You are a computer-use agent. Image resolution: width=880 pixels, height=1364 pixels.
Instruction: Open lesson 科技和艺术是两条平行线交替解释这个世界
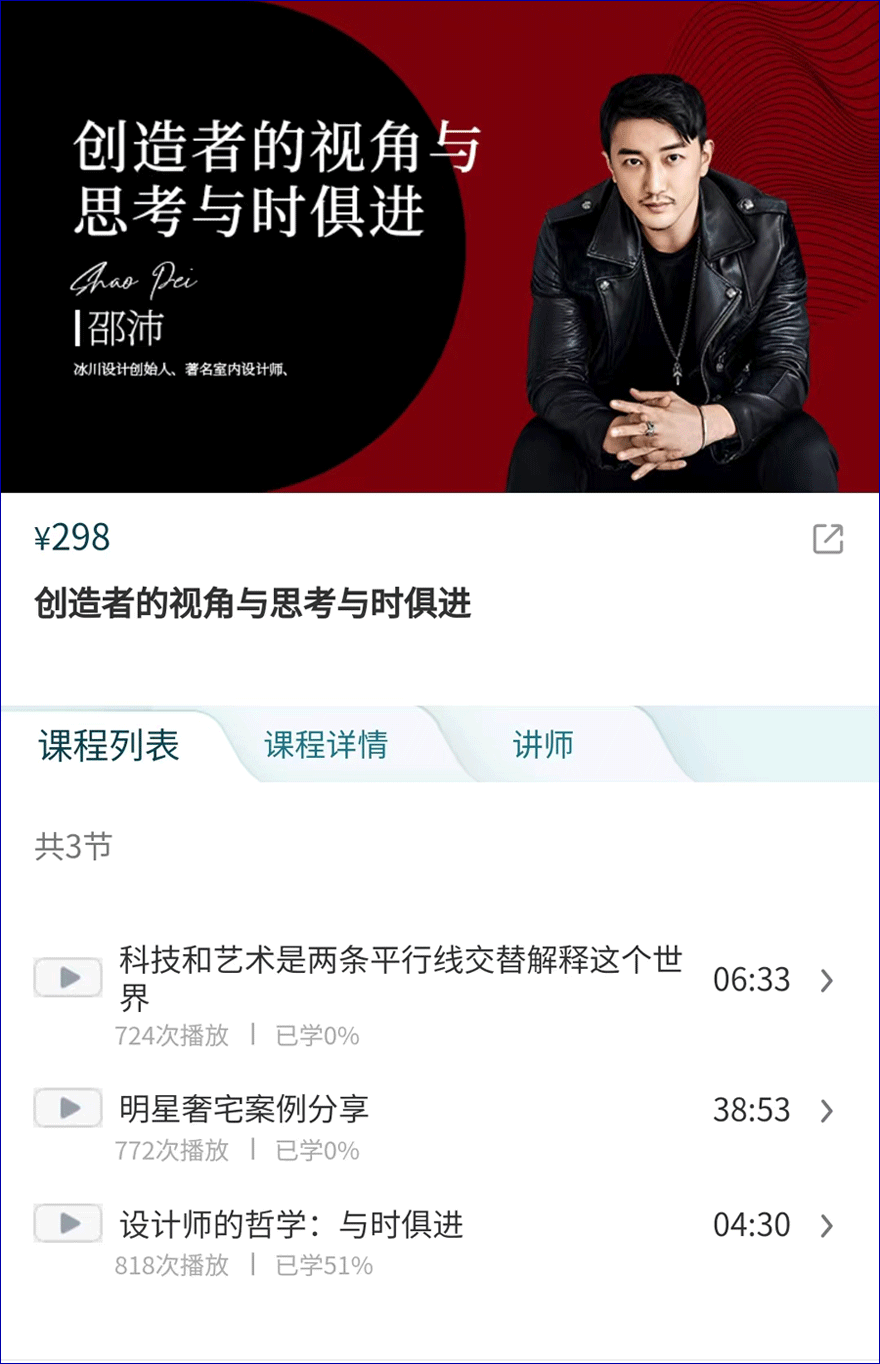click(x=400, y=979)
